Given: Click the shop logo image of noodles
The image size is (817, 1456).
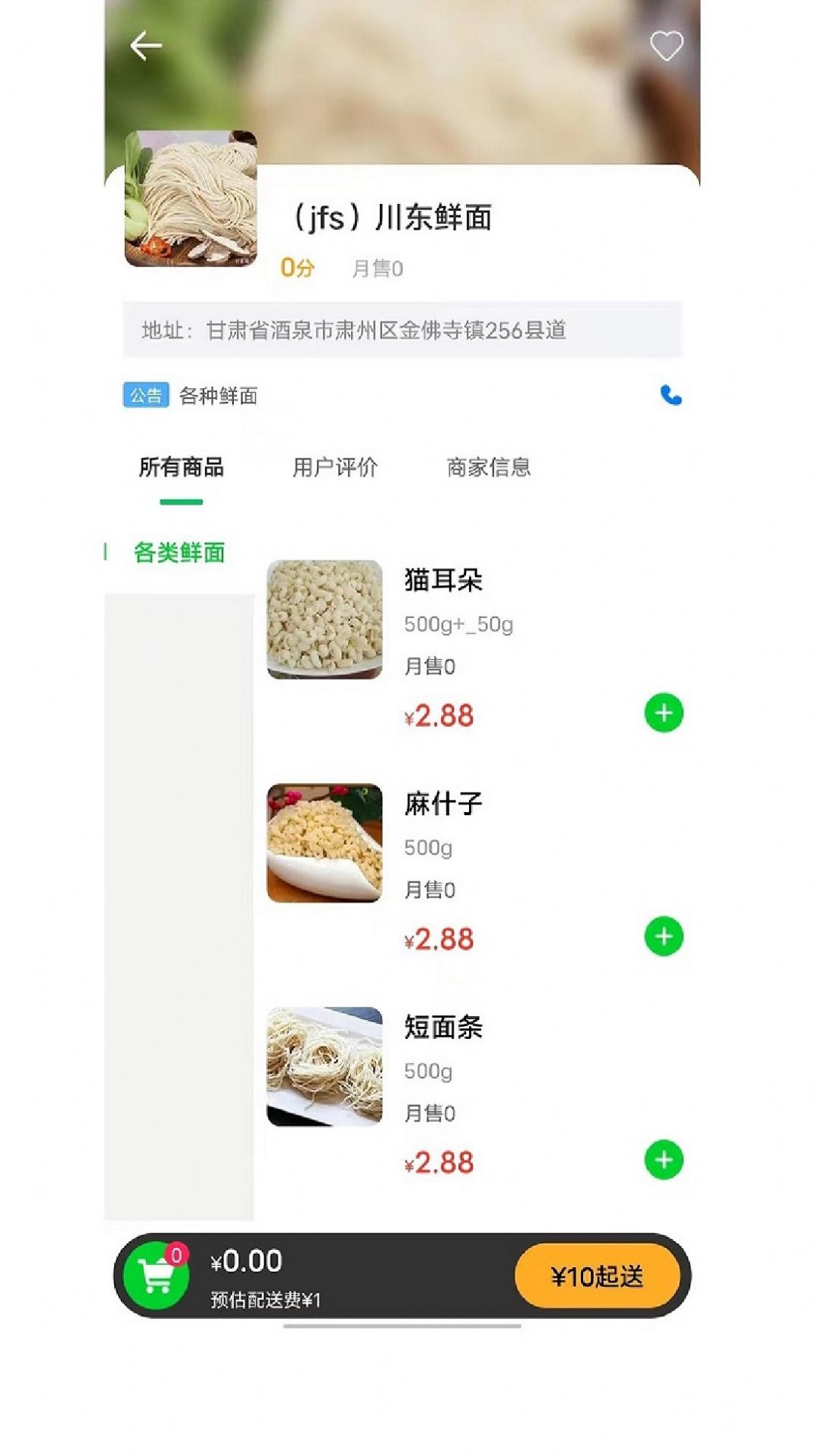Looking at the screenshot, I should [x=189, y=194].
